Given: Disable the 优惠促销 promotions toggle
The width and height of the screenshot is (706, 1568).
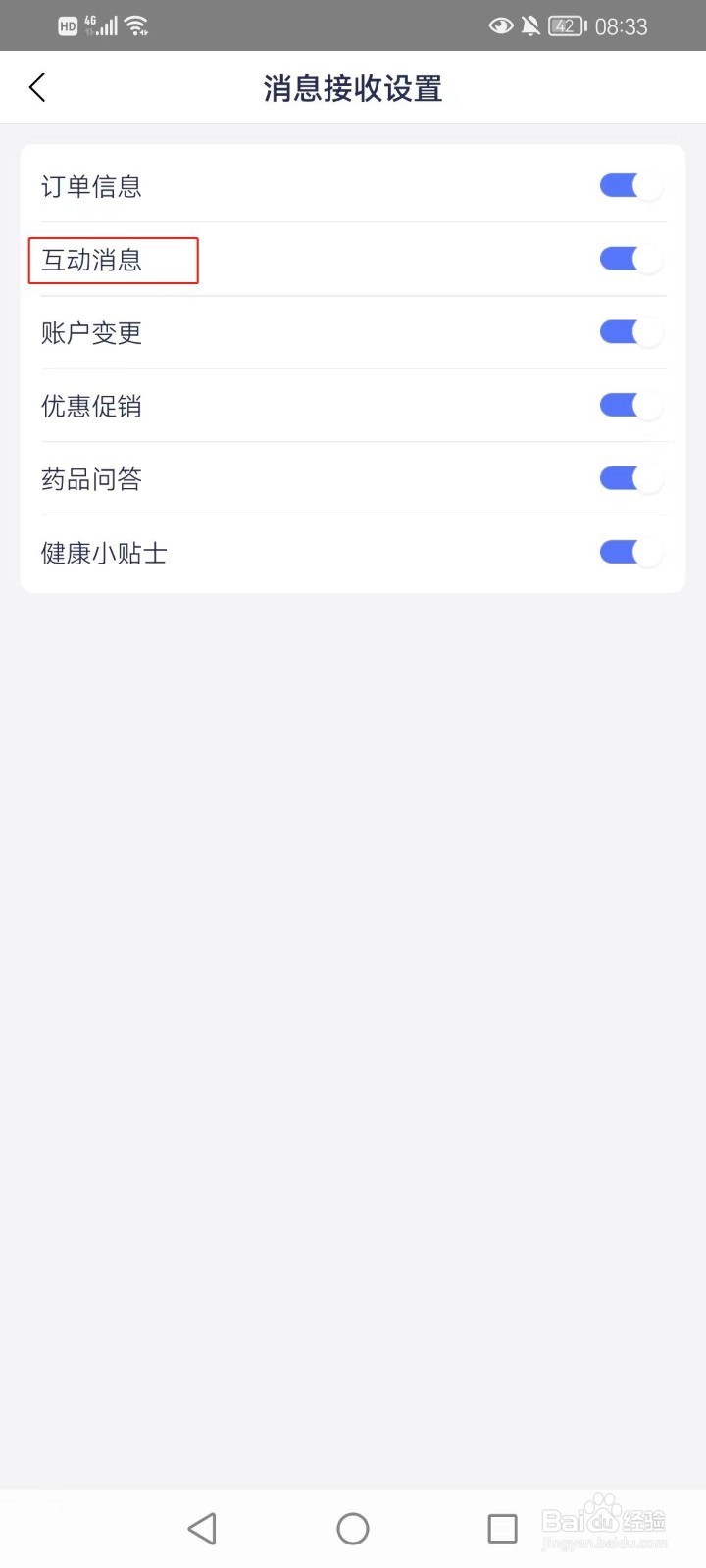Looking at the screenshot, I should 630,405.
